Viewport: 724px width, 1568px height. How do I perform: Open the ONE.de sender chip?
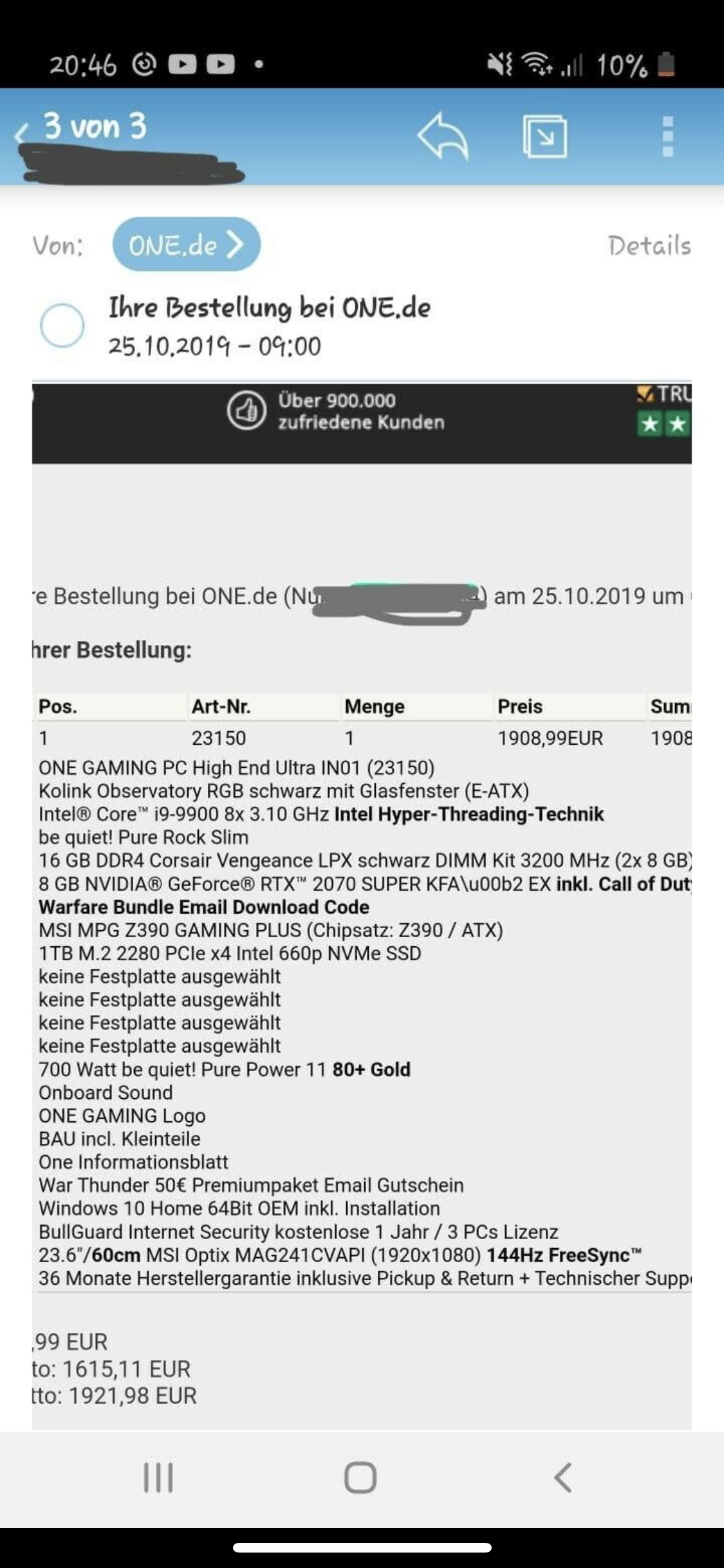[186, 245]
